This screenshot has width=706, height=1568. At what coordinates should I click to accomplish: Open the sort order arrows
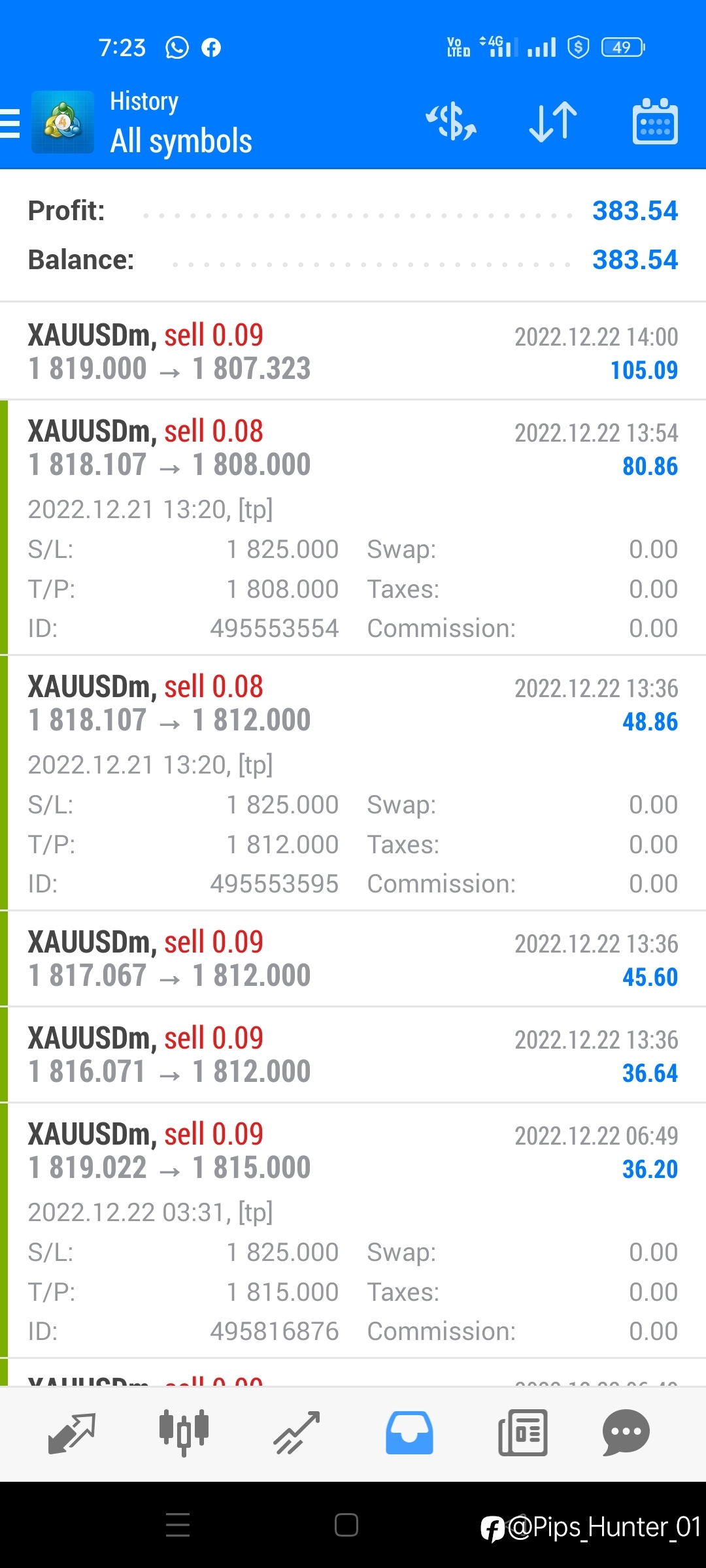point(553,122)
